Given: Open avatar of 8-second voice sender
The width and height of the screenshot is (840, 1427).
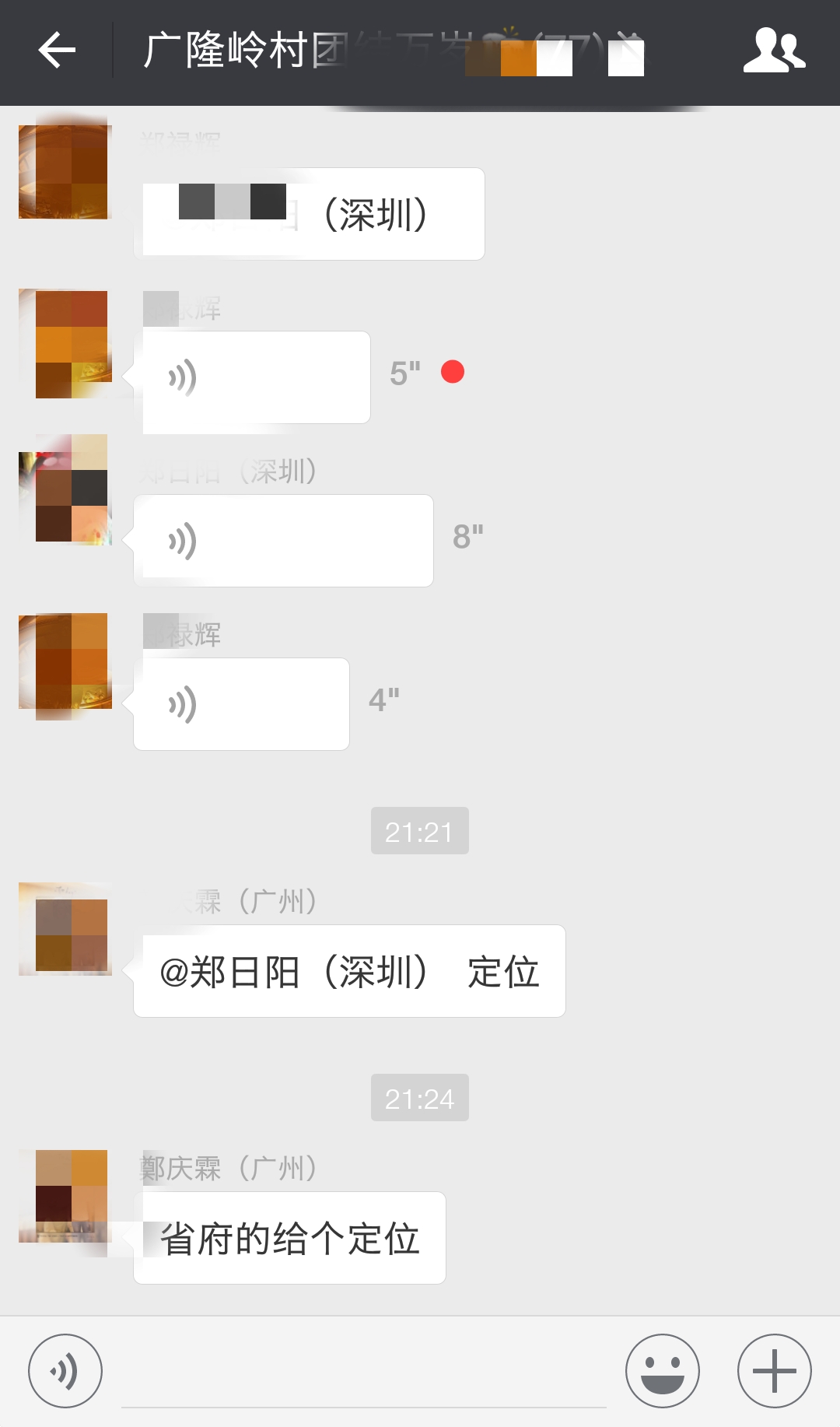Looking at the screenshot, I should click(x=65, y=490).
